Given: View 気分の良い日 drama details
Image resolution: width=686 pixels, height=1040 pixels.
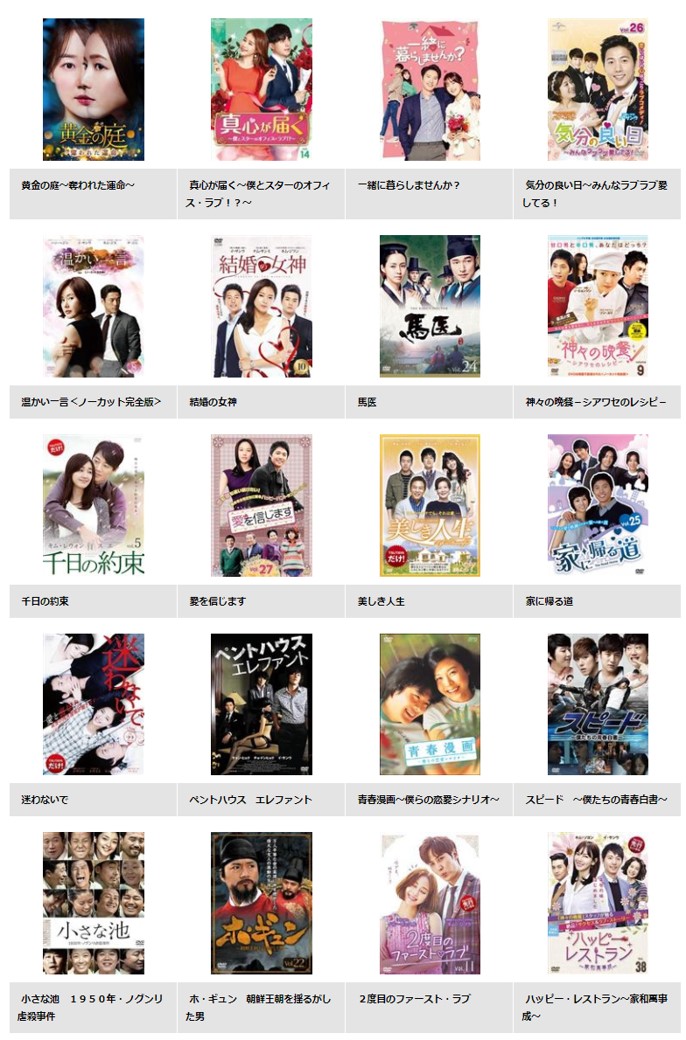Looking at the screenshot, I should pos(597,89).
